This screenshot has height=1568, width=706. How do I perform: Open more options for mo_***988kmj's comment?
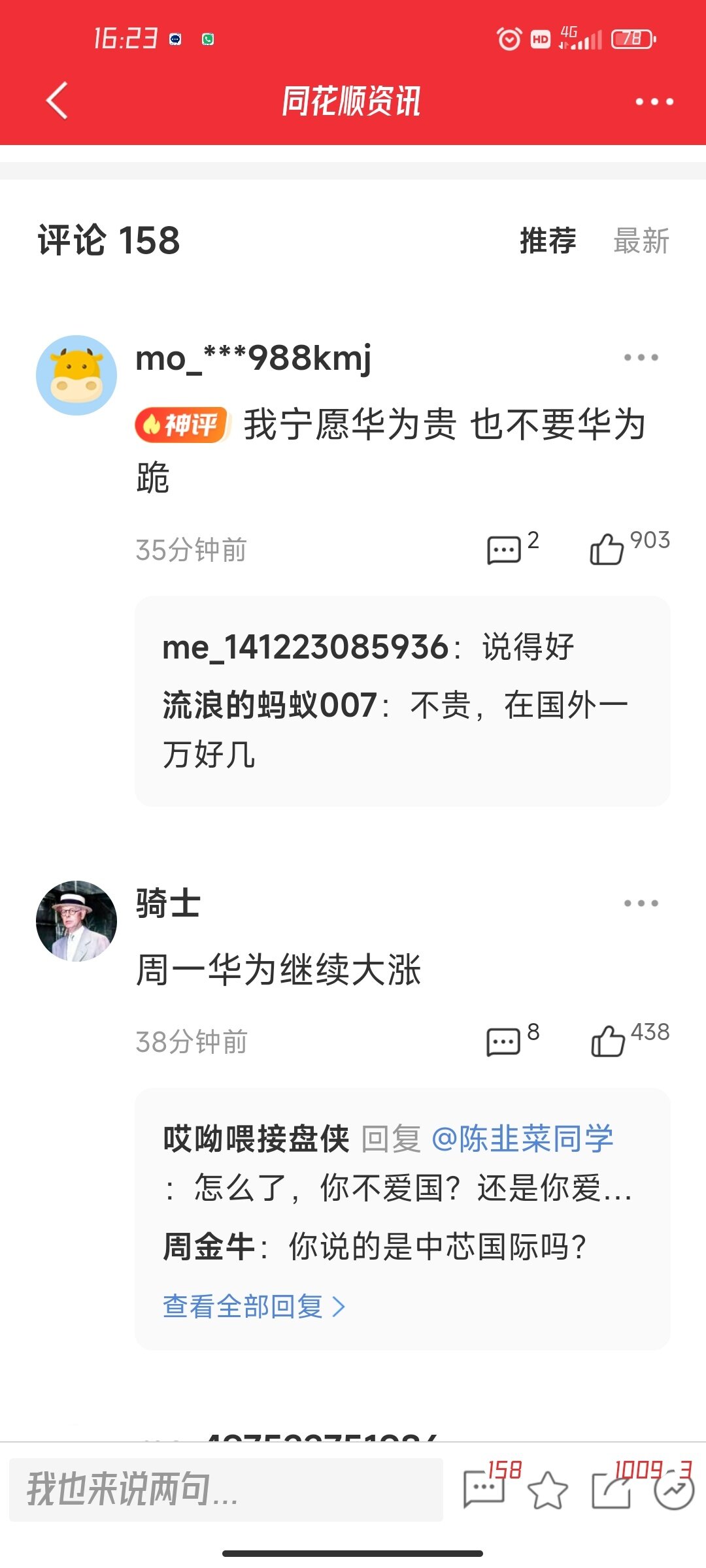[x=641, y=357]
